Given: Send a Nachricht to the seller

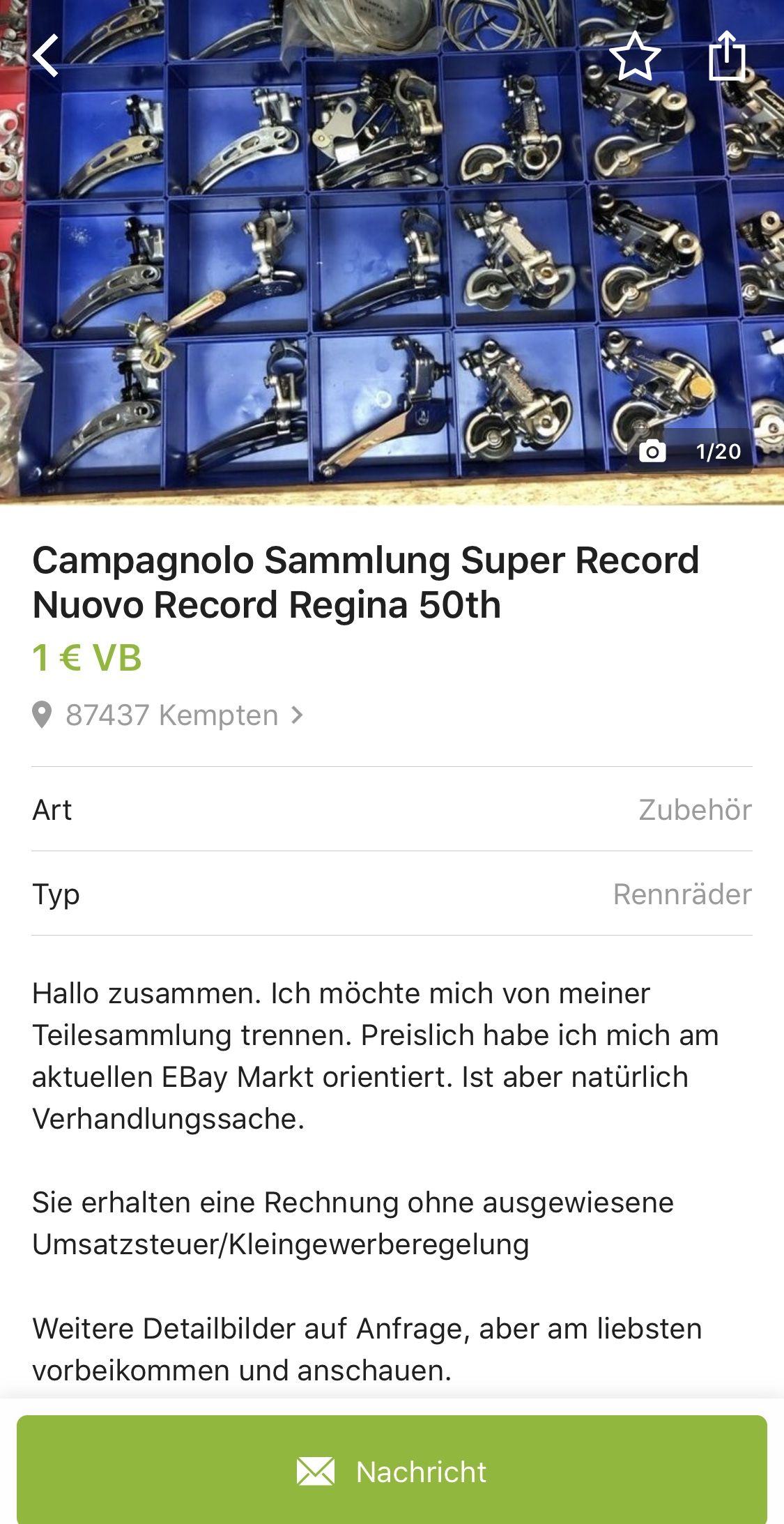Looking at the screenshot, I should pyautogui.click(x=392, y=1471).
